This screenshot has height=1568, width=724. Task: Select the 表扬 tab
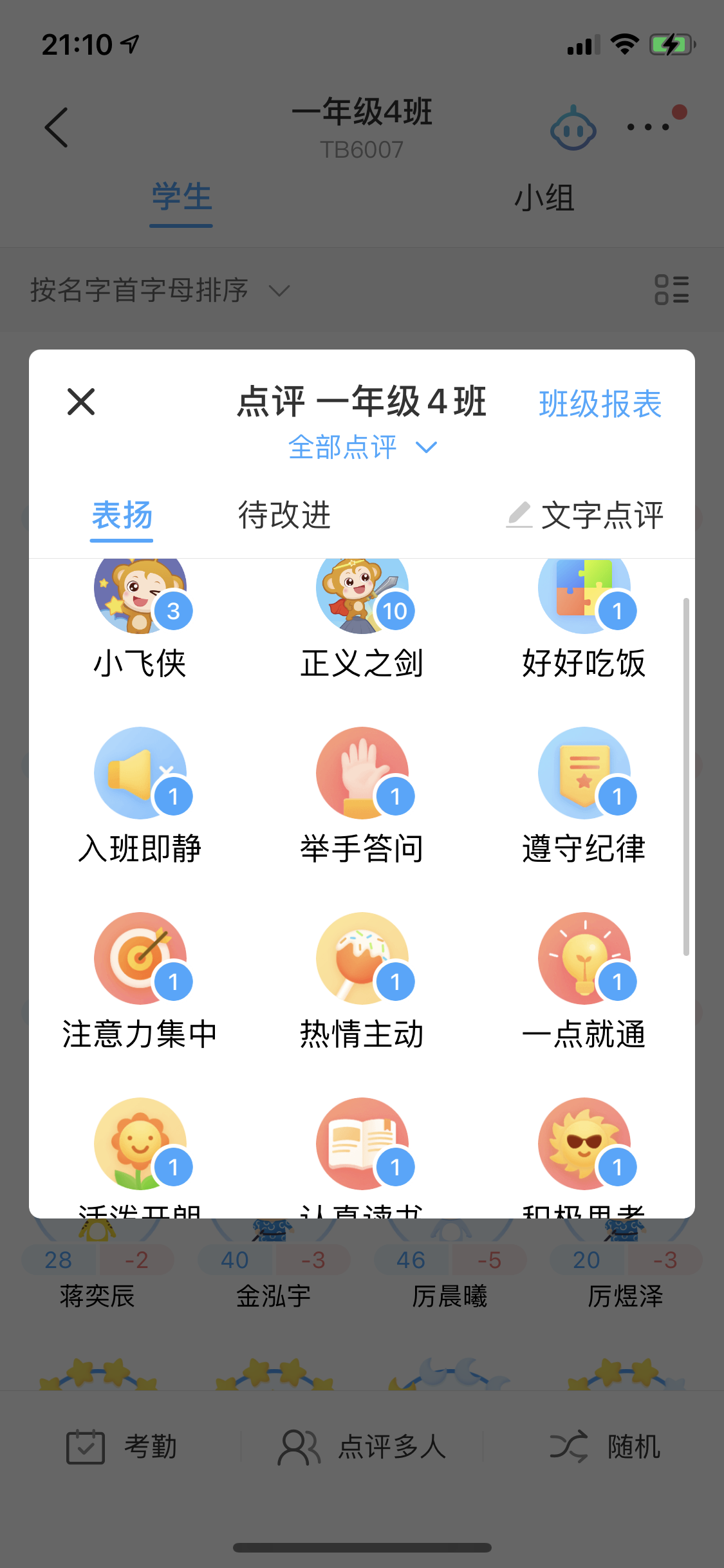tap(122, 516)
